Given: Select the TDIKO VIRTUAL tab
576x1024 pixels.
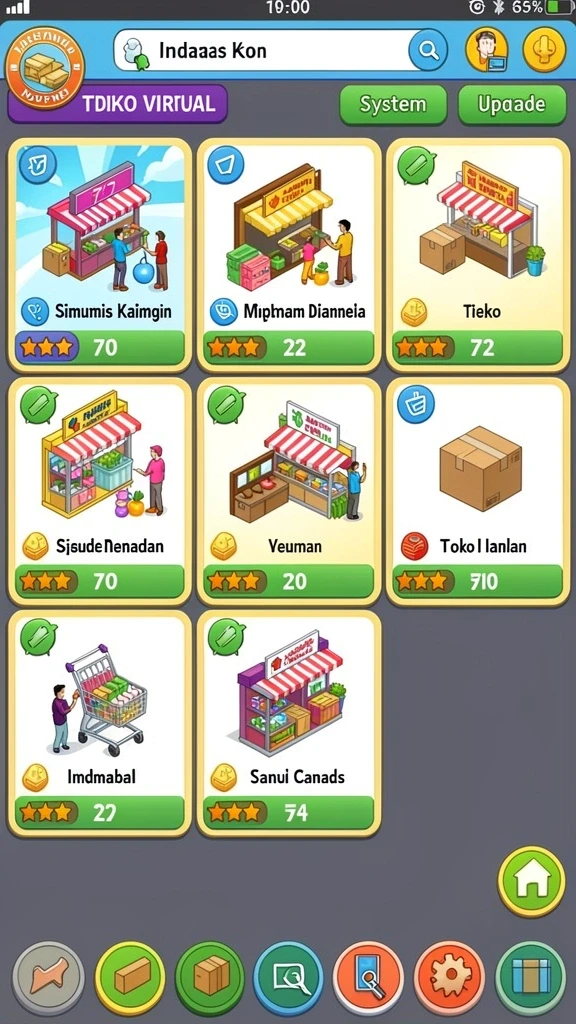Looking at the screenshot, I should pos(118,104).
